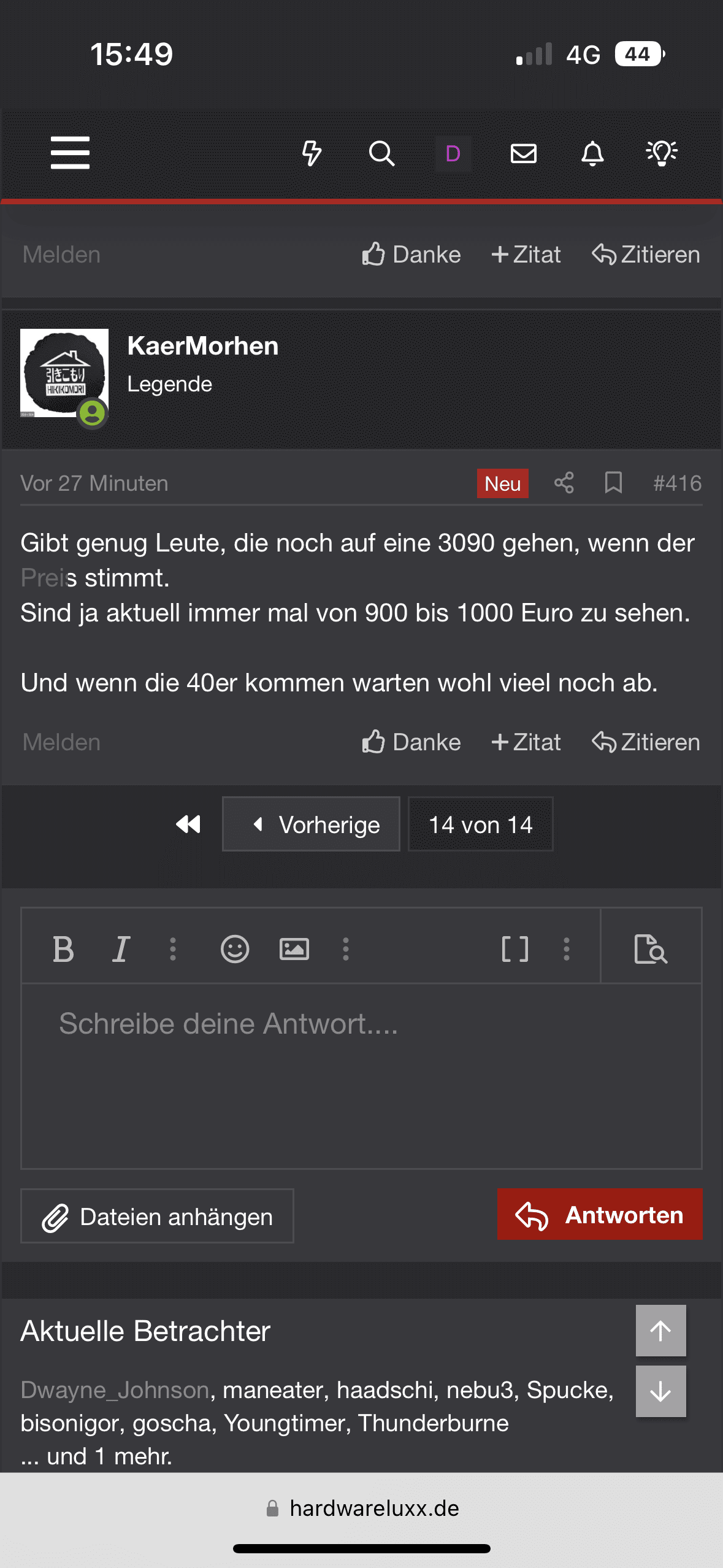Focus the Schreibe deine Antwort field

362,1076
